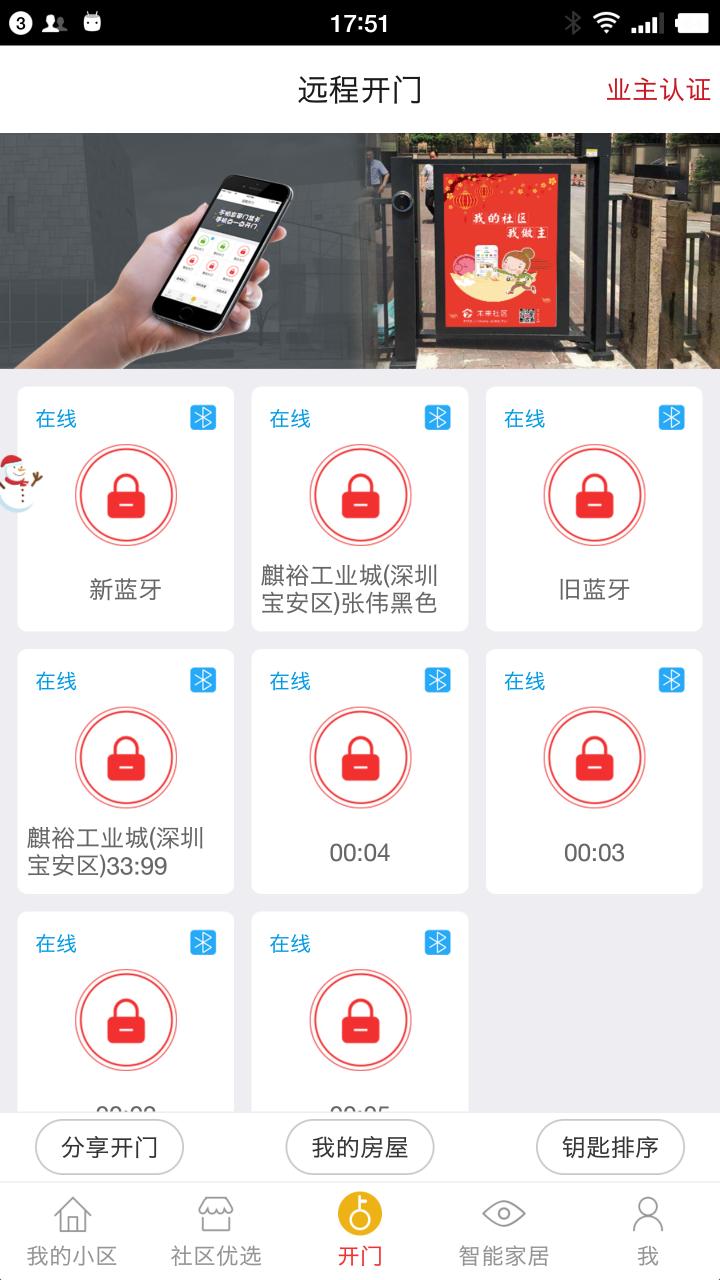This screenshot has width=720, height=1280.
Task: Go to the 智能家居 tab
Action: coord(504,1232)
